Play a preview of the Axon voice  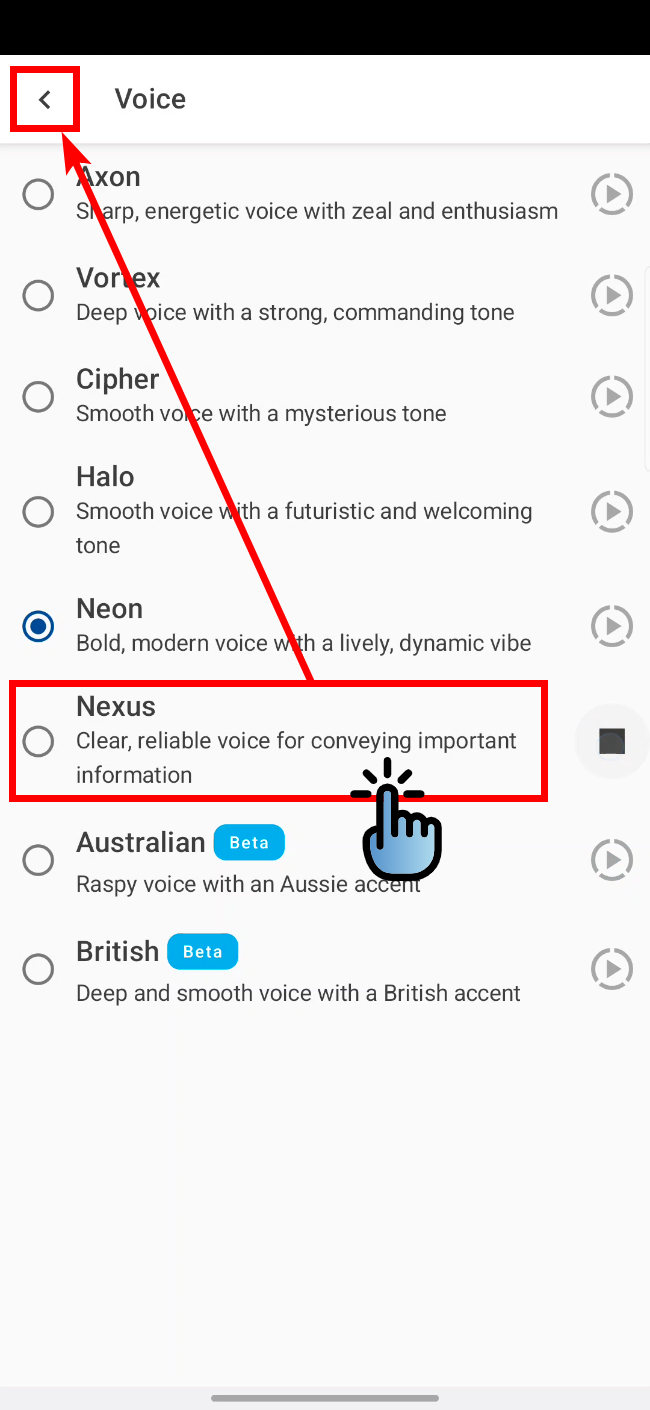click(x=611, y=194)
